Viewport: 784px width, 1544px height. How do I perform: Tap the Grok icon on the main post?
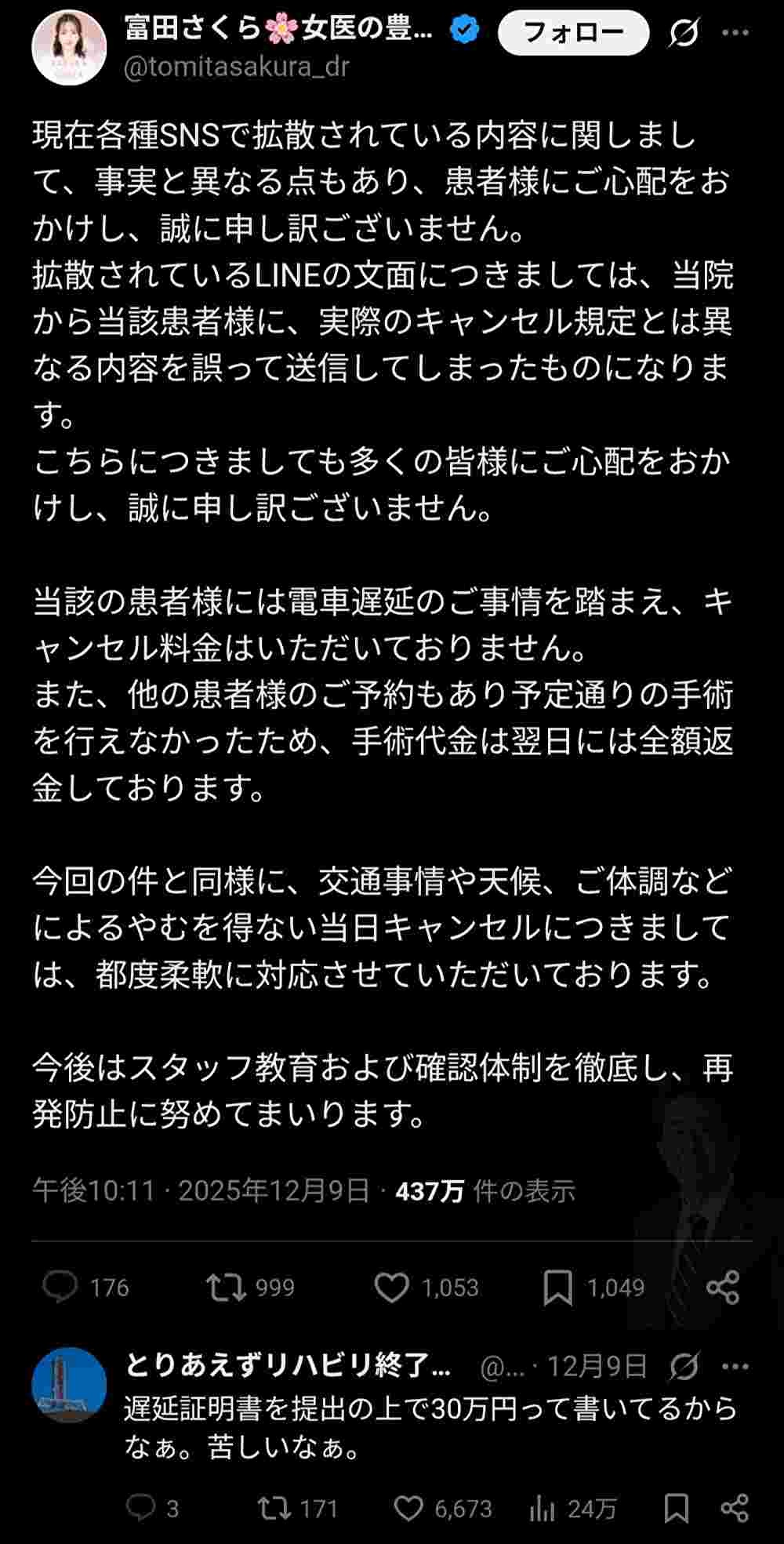coord(684,33)
